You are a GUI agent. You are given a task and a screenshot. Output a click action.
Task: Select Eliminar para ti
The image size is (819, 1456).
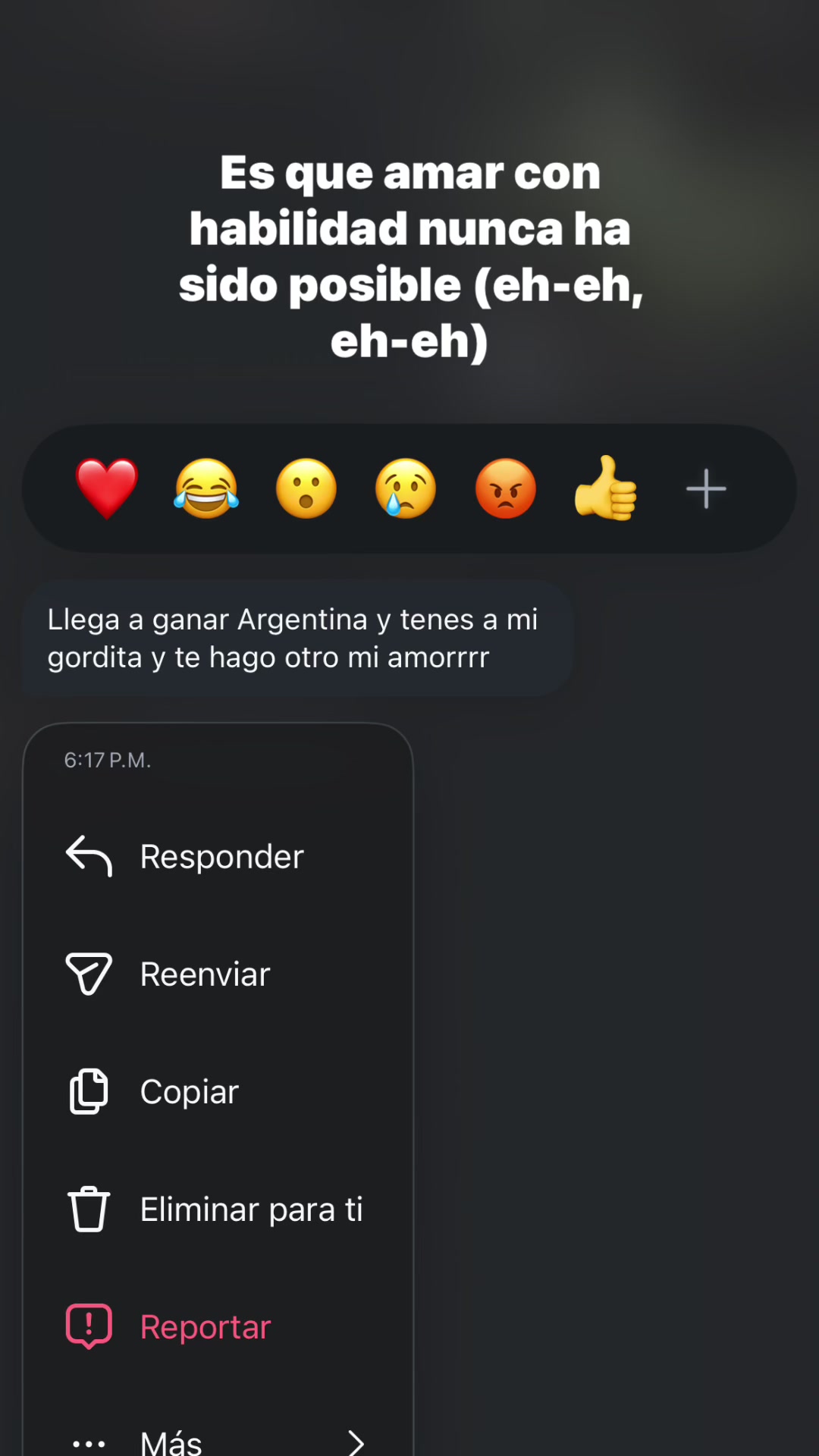pos(218,1210)
